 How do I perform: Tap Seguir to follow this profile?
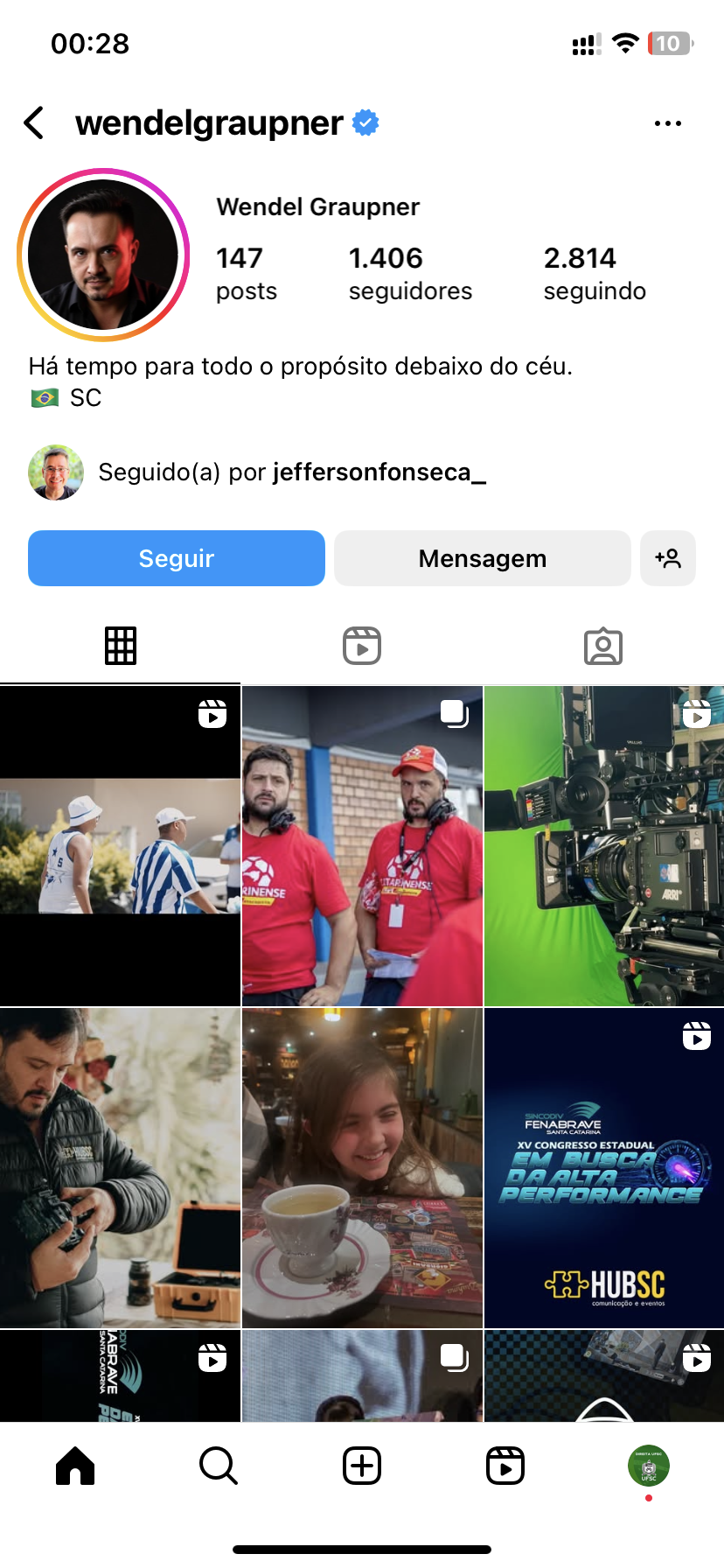(177, 558)
